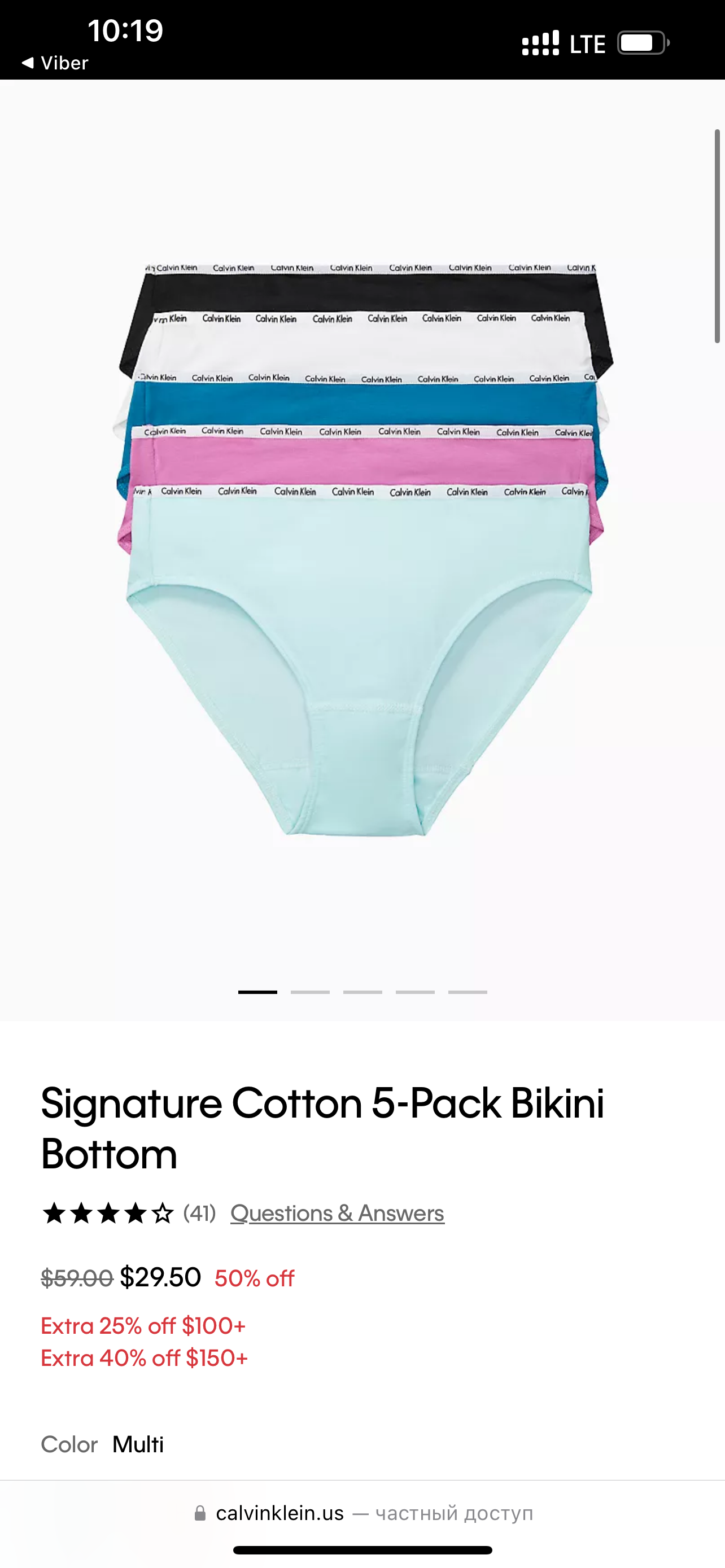This screenshot has height=1568, width=725.
Task: Jump to the second image indicator
Action: tap(310, 992)
